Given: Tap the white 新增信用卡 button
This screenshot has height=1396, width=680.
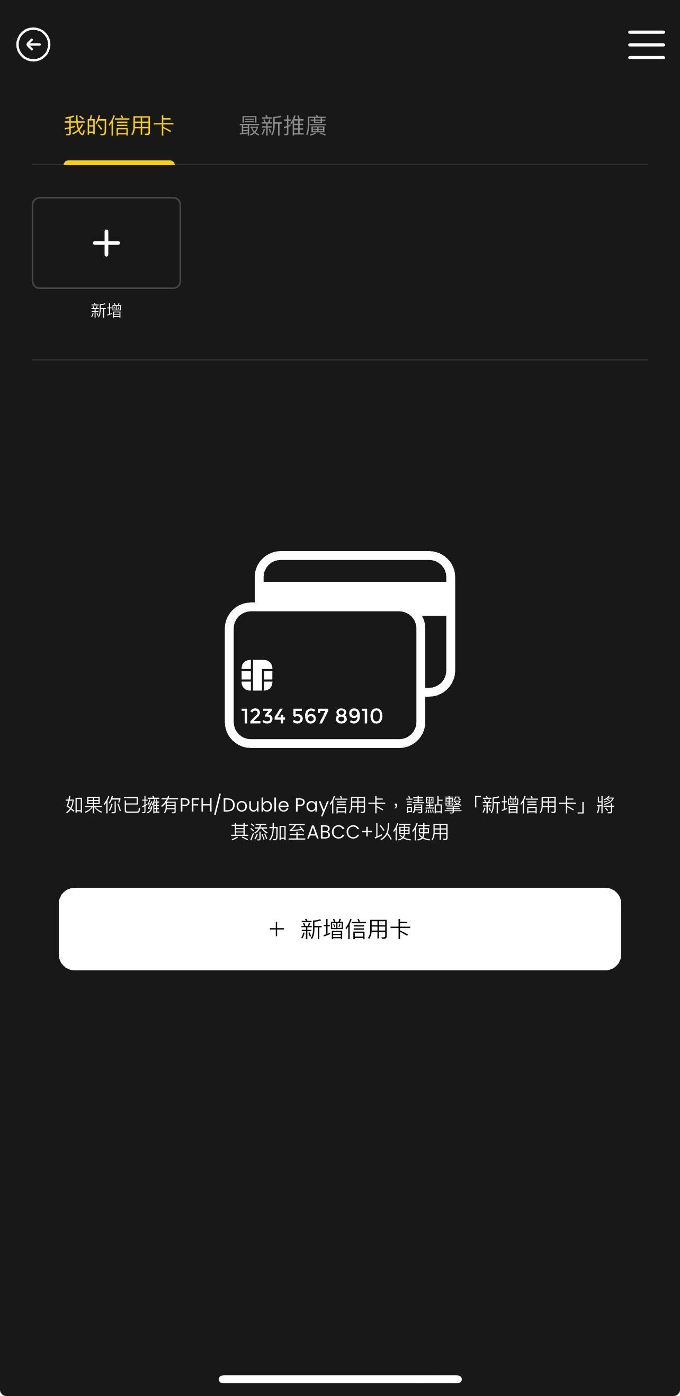Looking at the screenshot, I should click(340, 929).
